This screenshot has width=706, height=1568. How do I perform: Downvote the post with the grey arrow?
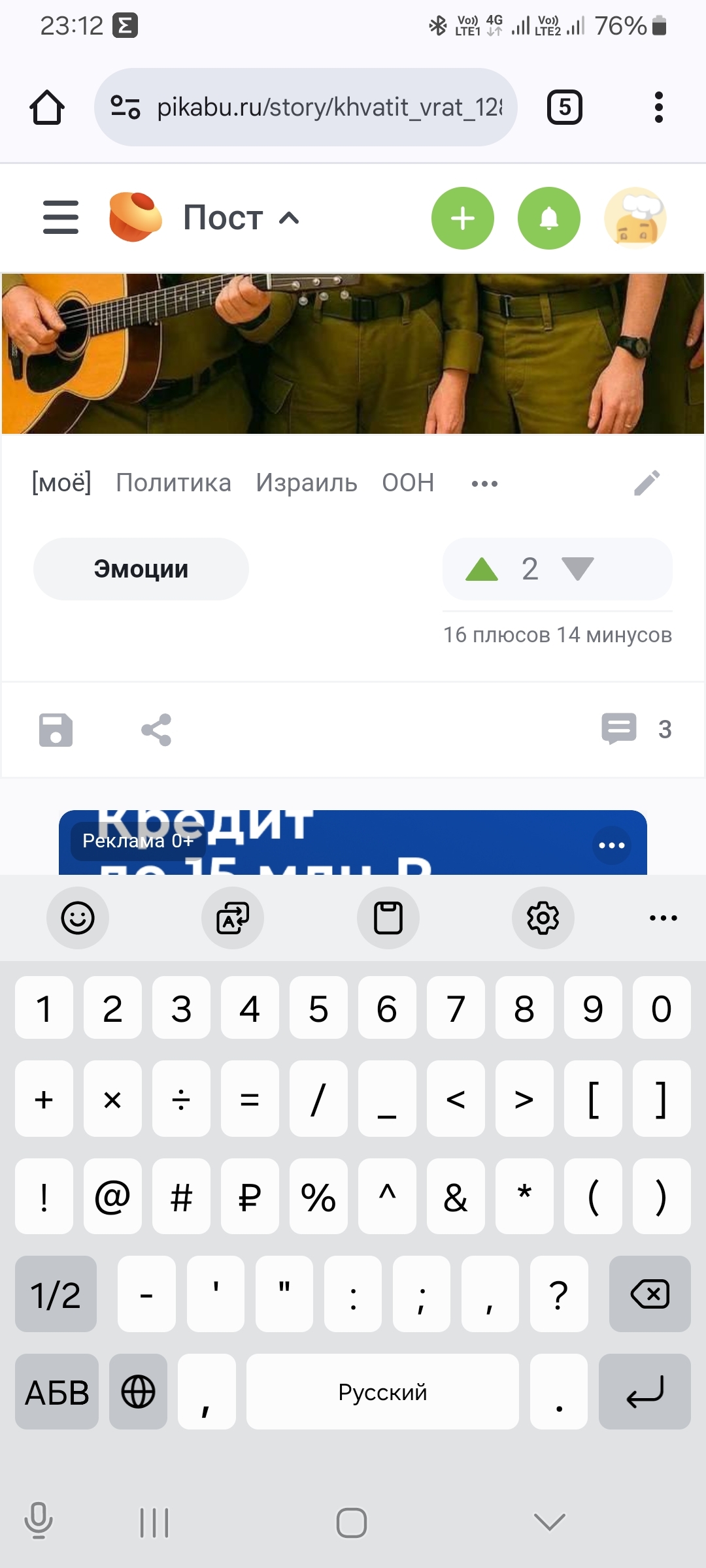coord(578,569)
